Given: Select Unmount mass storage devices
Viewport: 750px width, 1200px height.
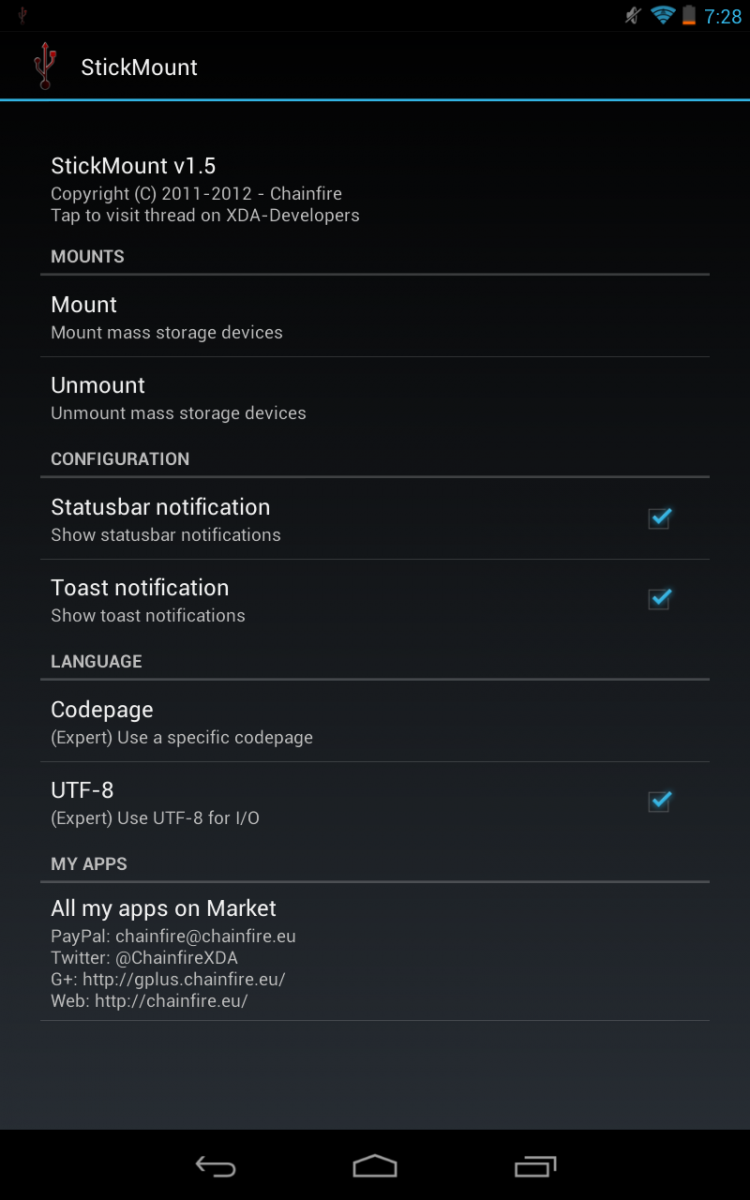Looking at the screenshot, I should coord(375,398).
